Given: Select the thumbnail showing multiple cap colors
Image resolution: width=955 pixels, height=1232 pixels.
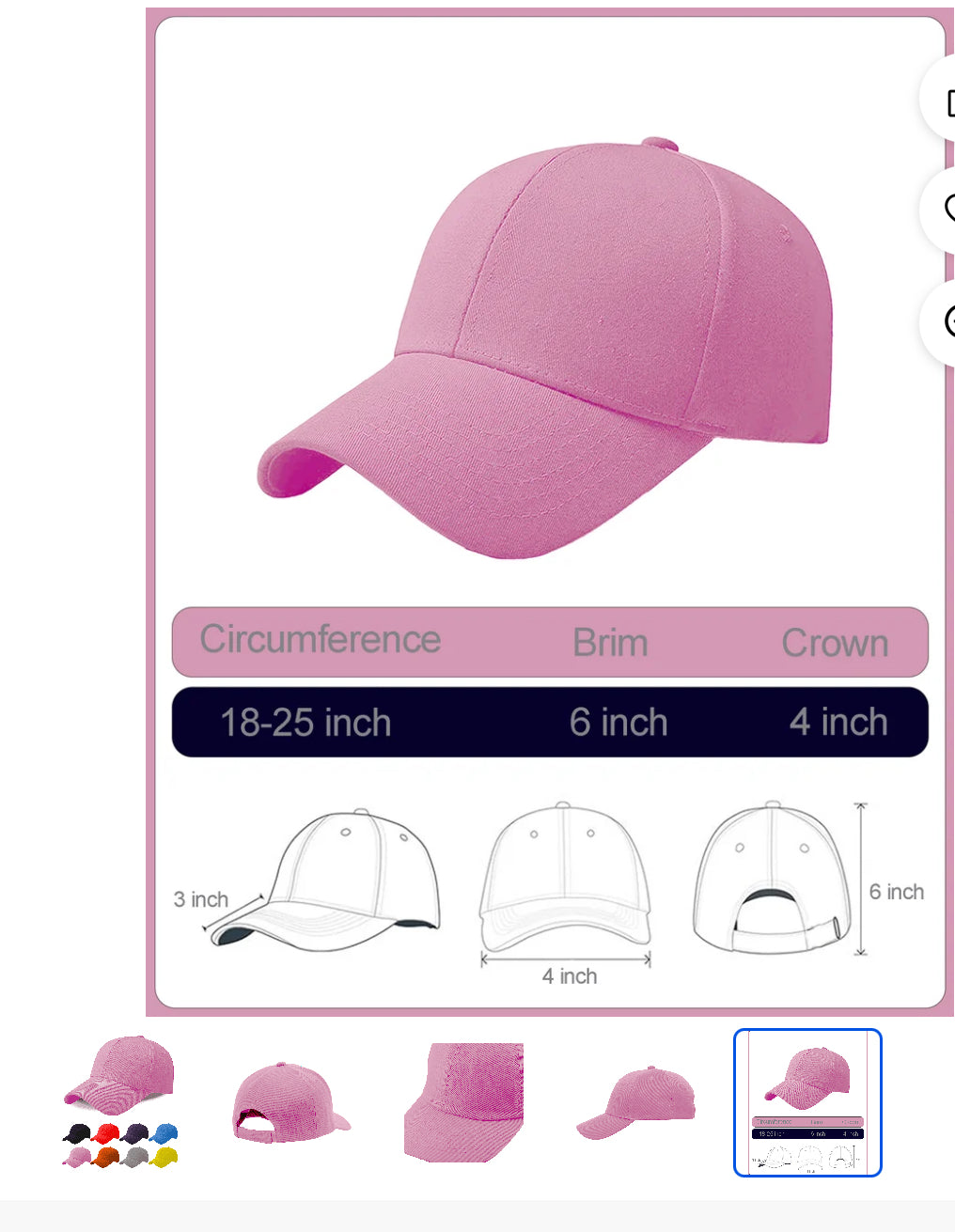Looking at the screenshot, I should pos(119,1101).
